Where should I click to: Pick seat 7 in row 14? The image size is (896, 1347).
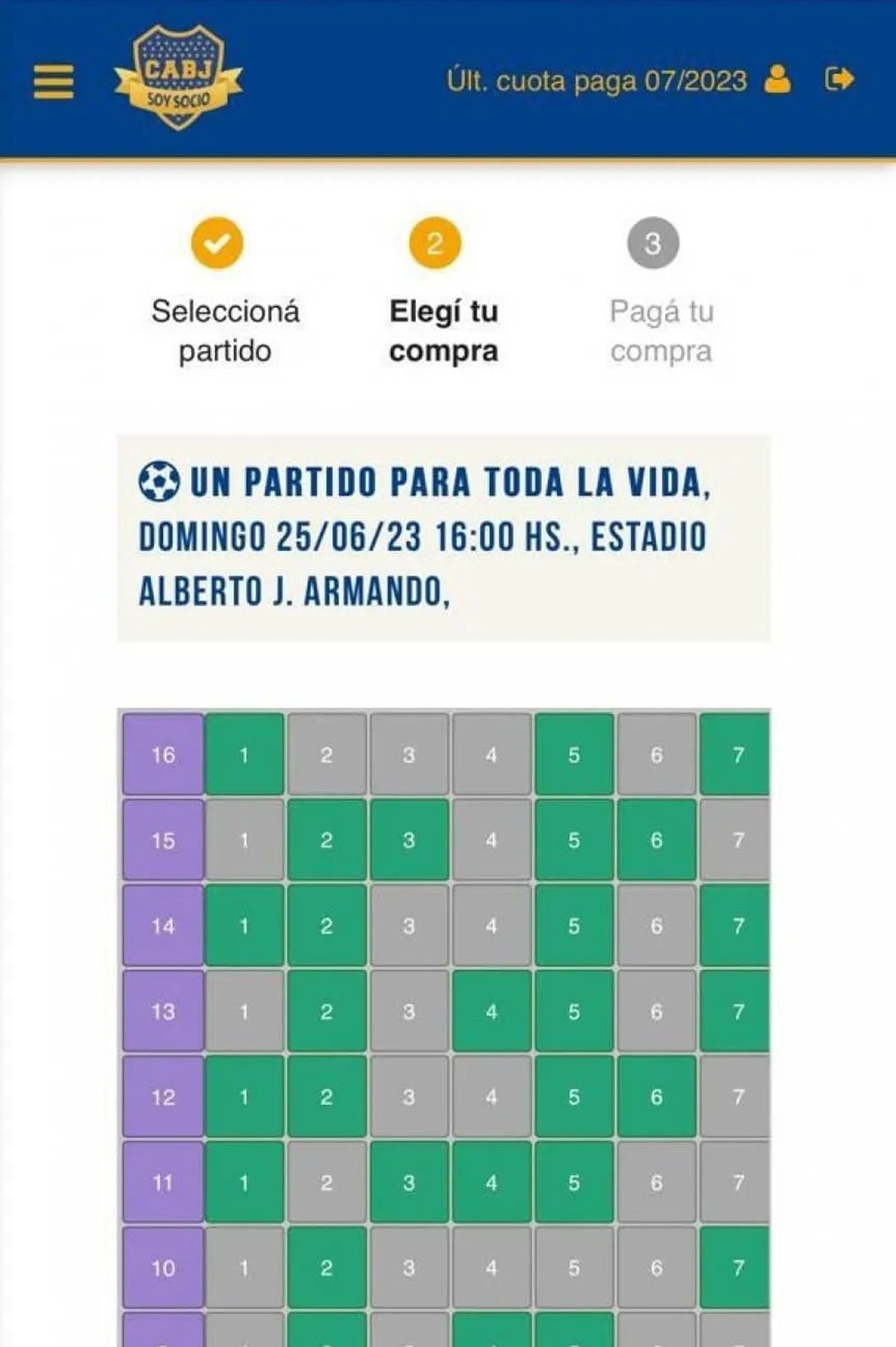[735, 926]
